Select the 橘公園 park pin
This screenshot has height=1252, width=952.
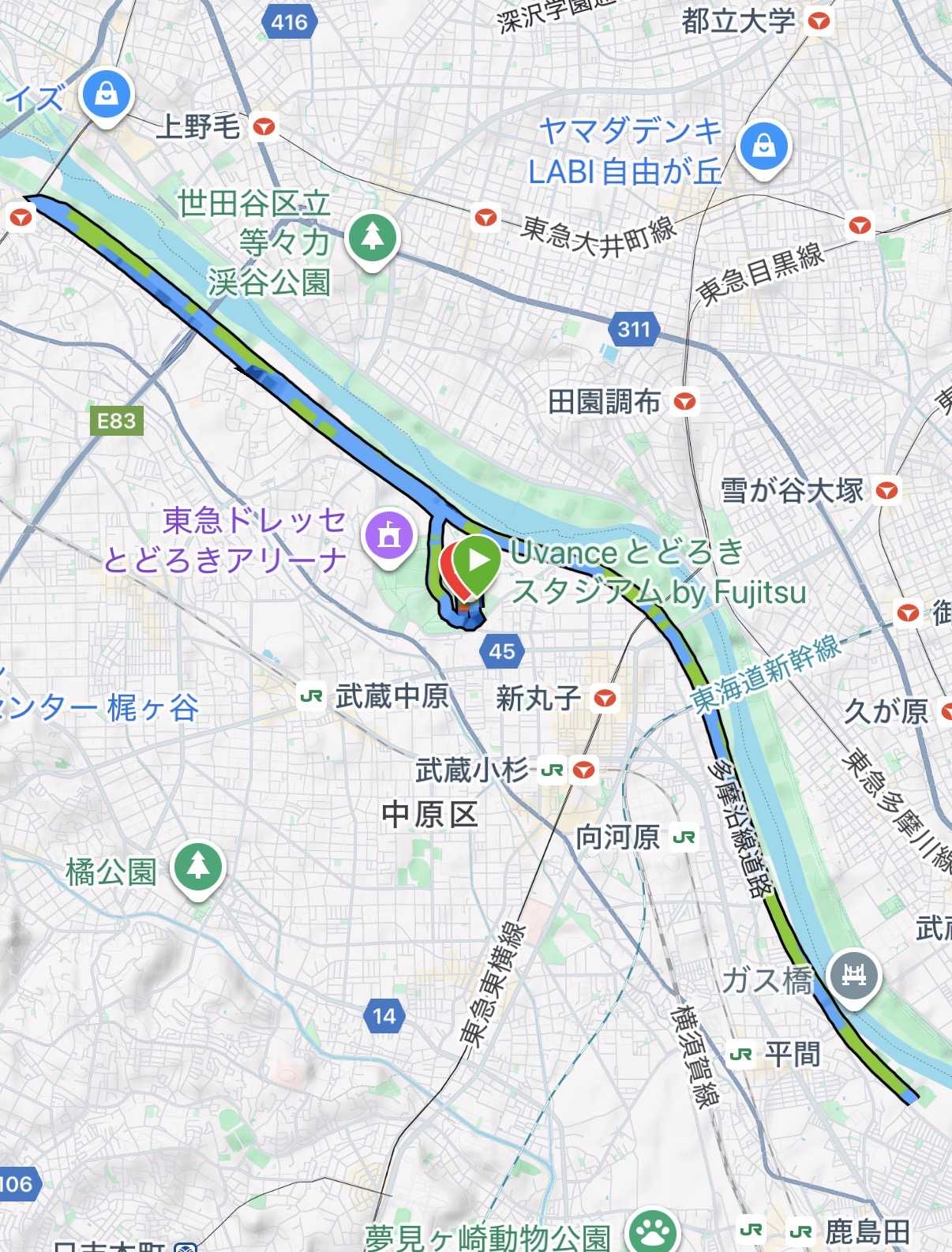pos(198,868)
